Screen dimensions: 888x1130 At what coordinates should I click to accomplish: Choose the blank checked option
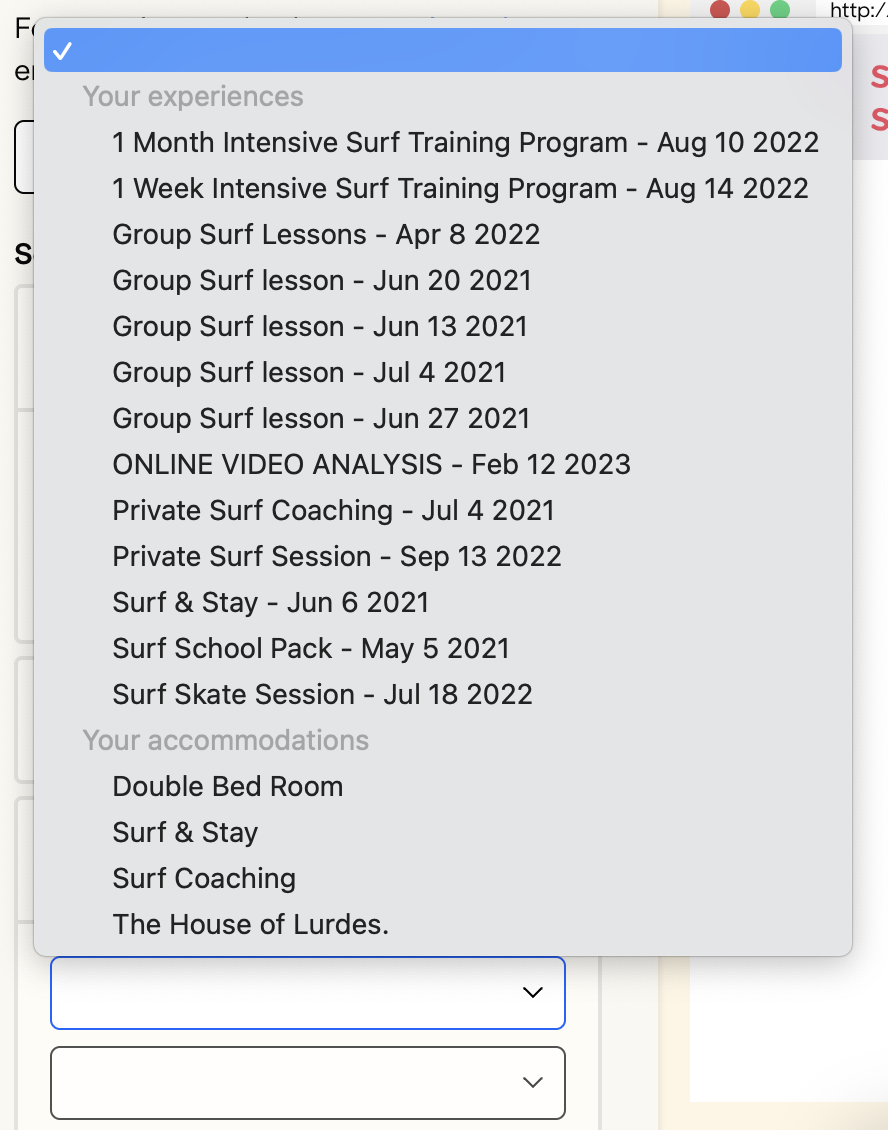pyautogui.click(x=442, y=51)
